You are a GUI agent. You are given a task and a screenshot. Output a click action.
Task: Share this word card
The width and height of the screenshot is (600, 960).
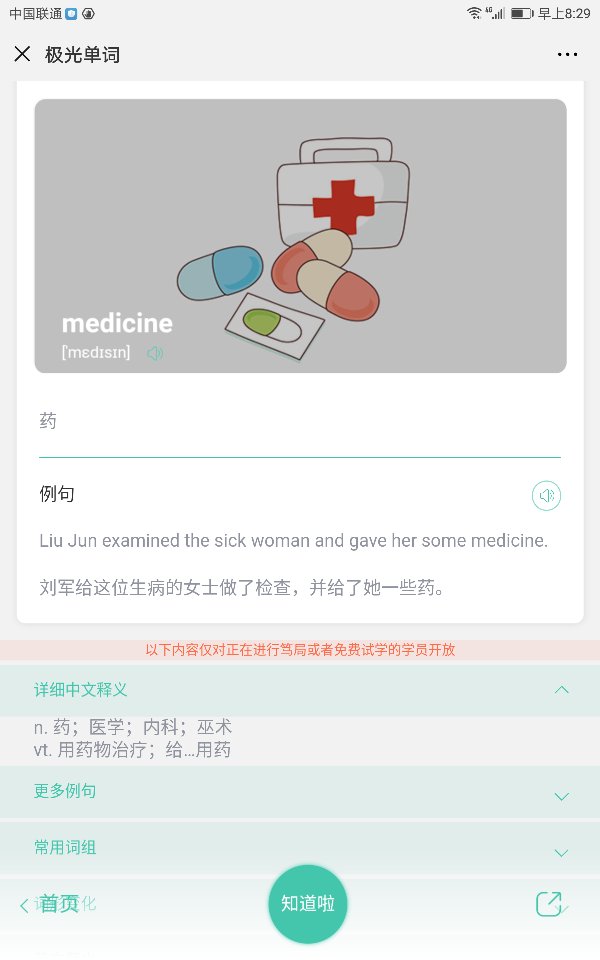pyautogui.click(x=548, y=903)
